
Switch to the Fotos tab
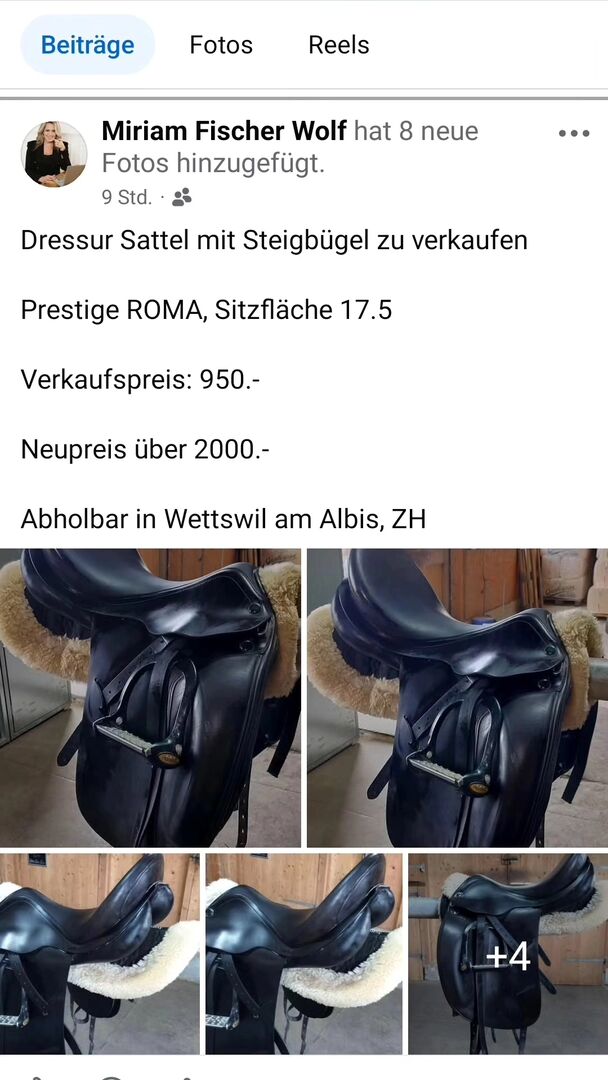point(221,45)
